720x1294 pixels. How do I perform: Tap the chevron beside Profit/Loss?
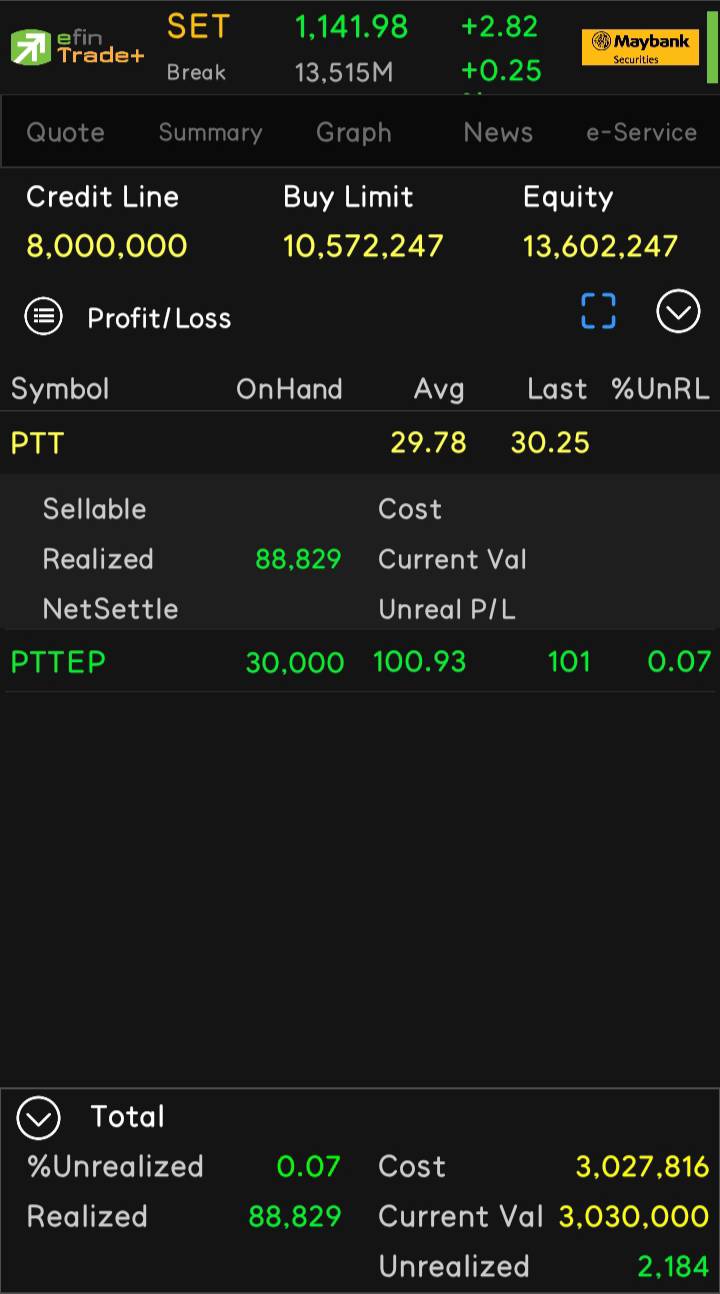[x=678, y=312]
